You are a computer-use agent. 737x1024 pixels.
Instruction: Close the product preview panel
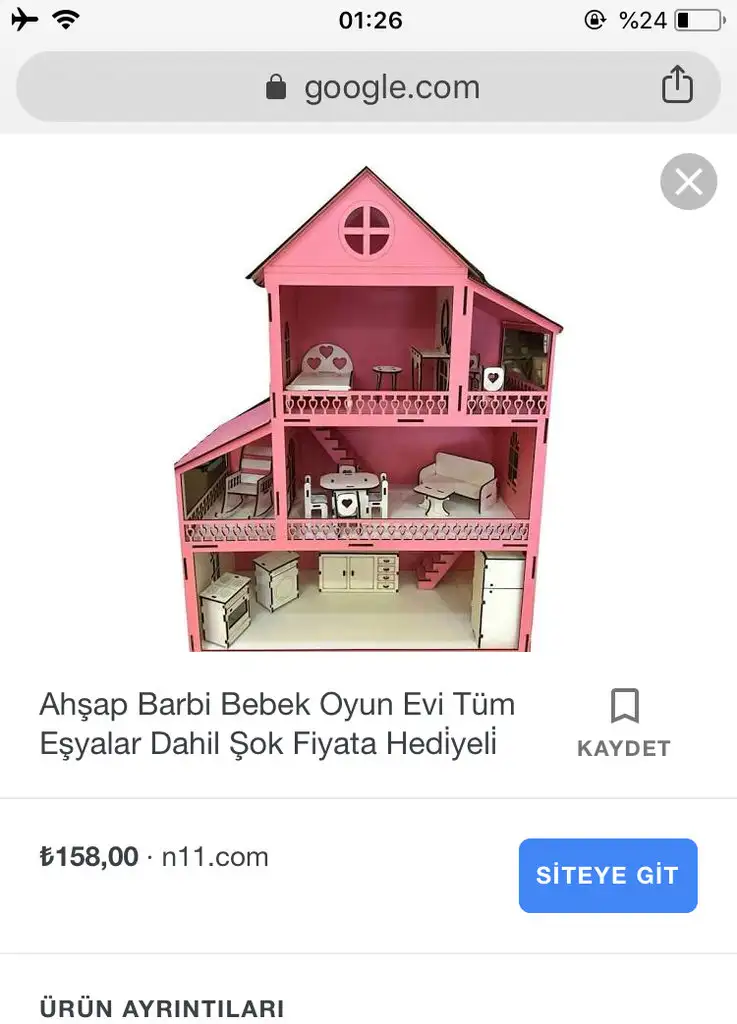(688, 182)
